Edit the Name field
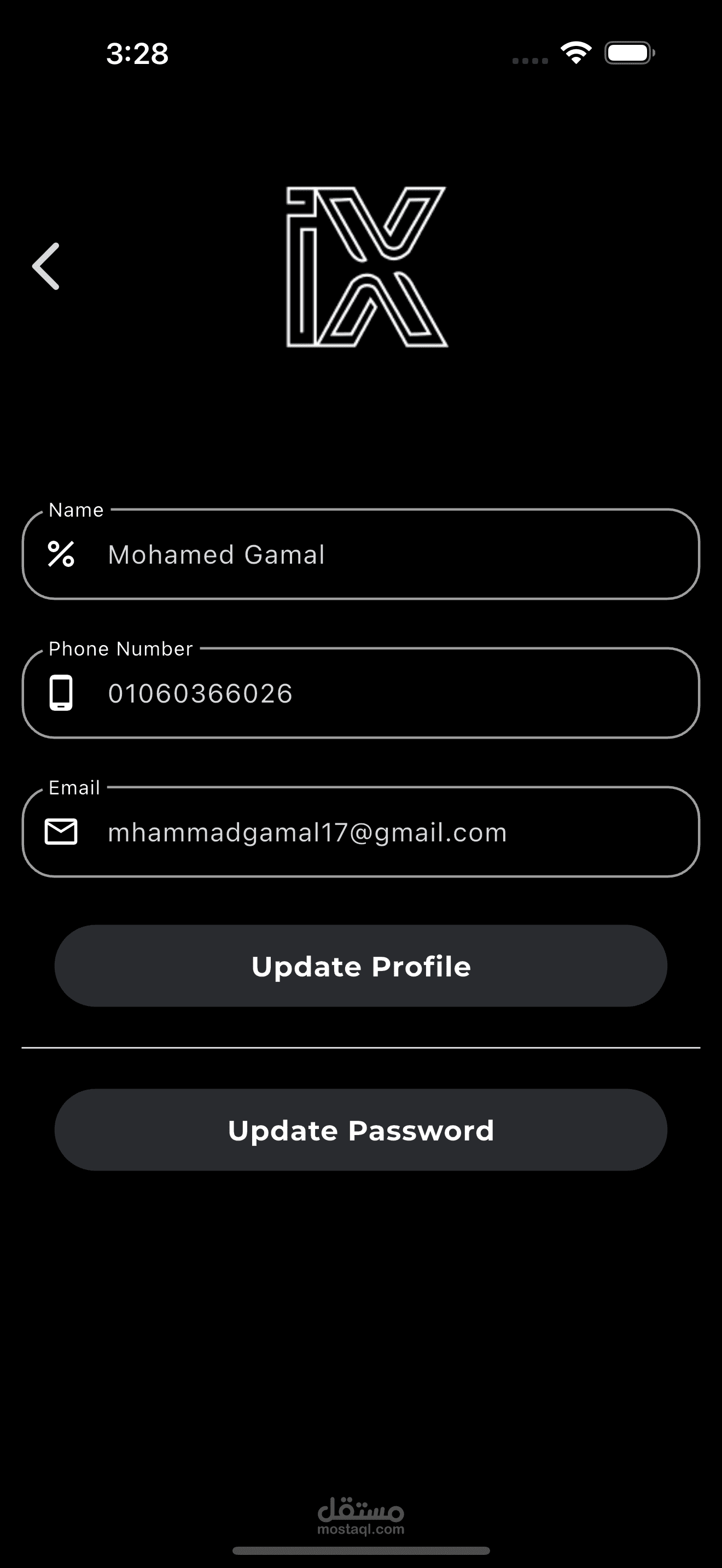Screen dimensions: 722x1568 click(x=361, y=554)
